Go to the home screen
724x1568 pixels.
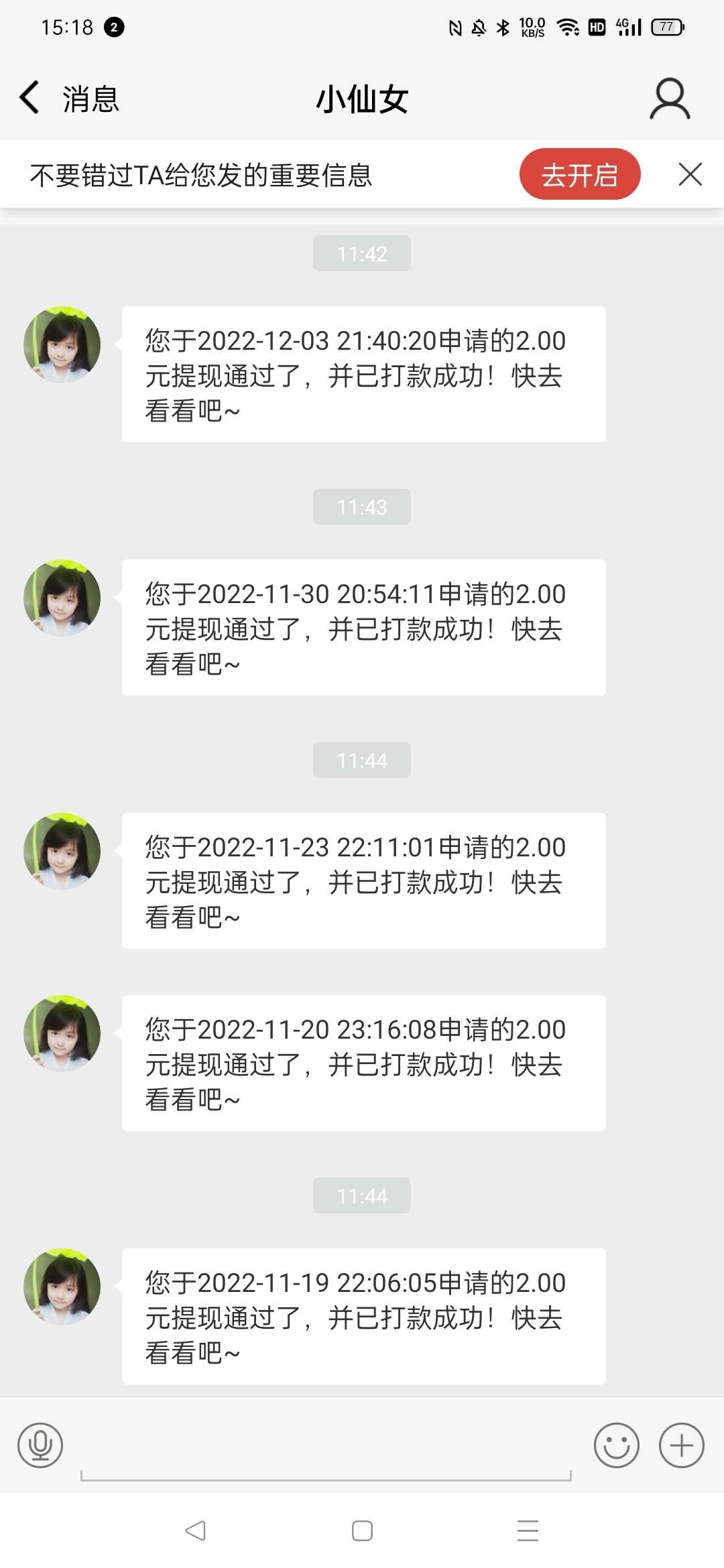[362, 1530]
